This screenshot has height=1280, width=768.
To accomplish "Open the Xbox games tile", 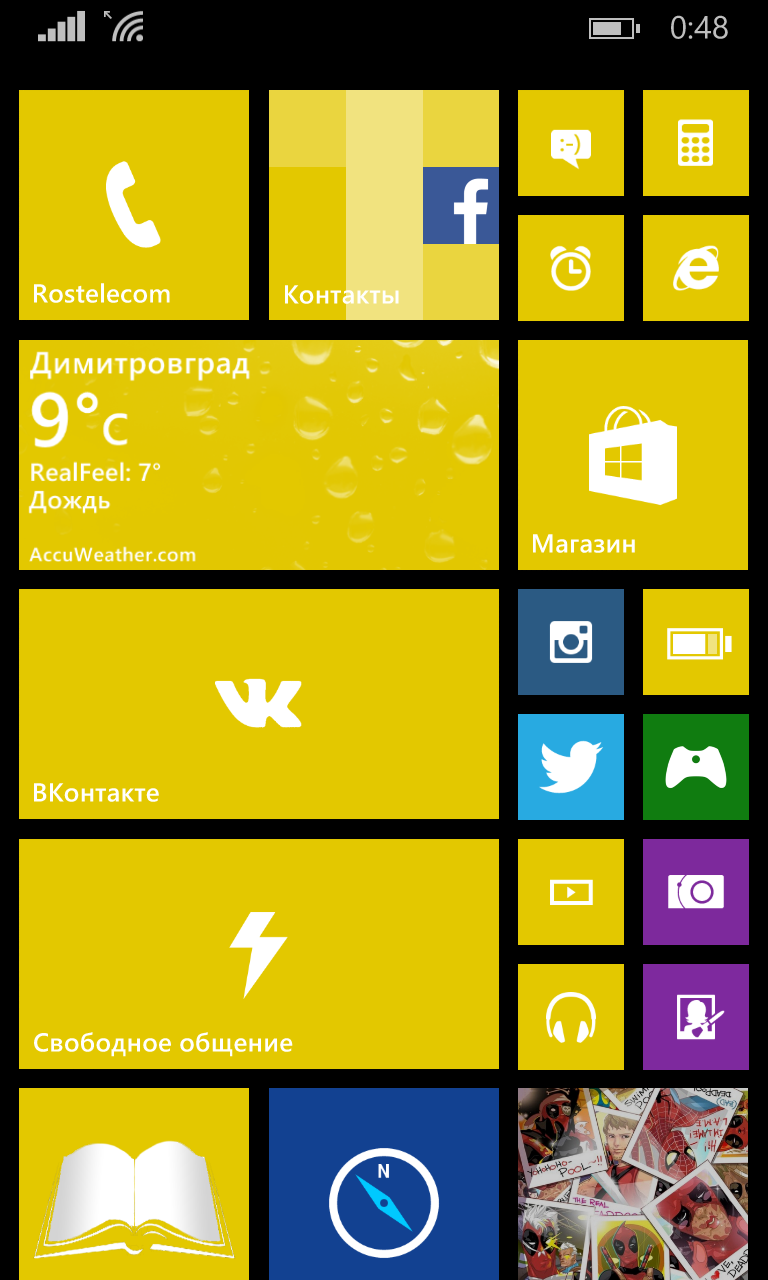I will (x=695, y=767).
